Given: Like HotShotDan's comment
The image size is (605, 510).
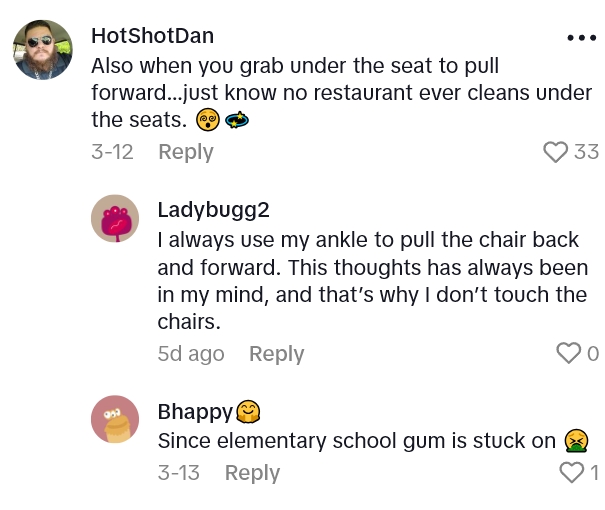Looking at the screenshot, I should [555, 152].
